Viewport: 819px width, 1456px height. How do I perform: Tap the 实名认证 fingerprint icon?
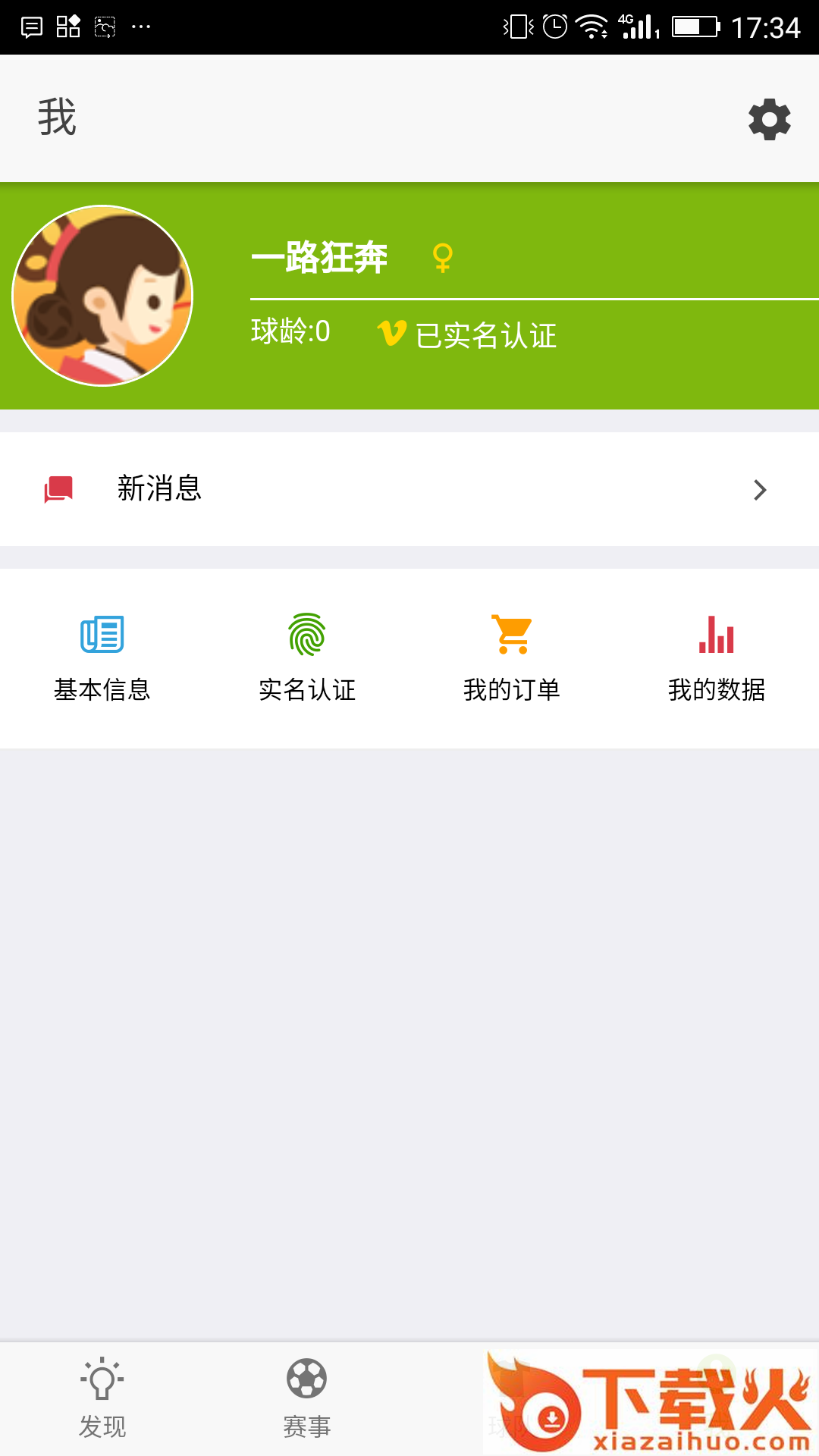(x=307, y=637)
